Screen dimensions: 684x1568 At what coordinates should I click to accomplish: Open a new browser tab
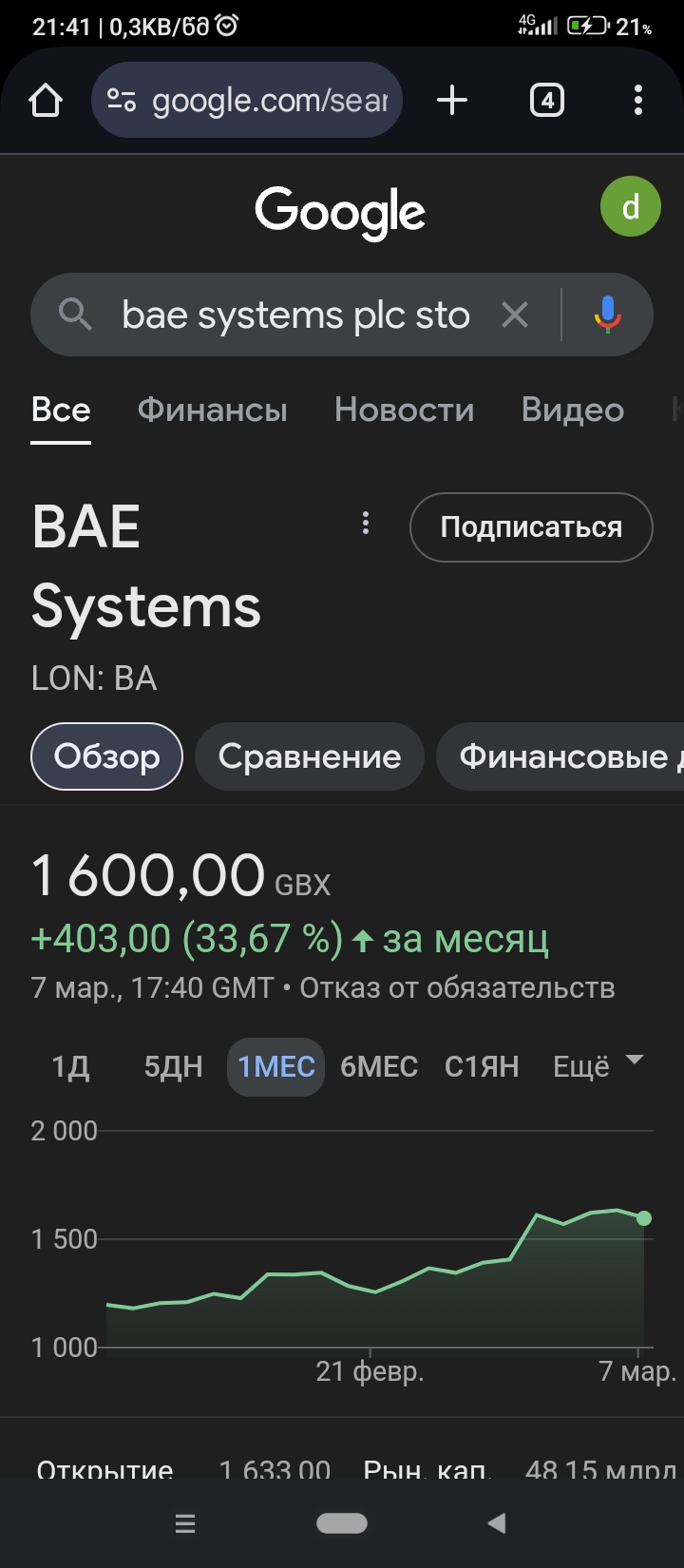pos(452,101)
